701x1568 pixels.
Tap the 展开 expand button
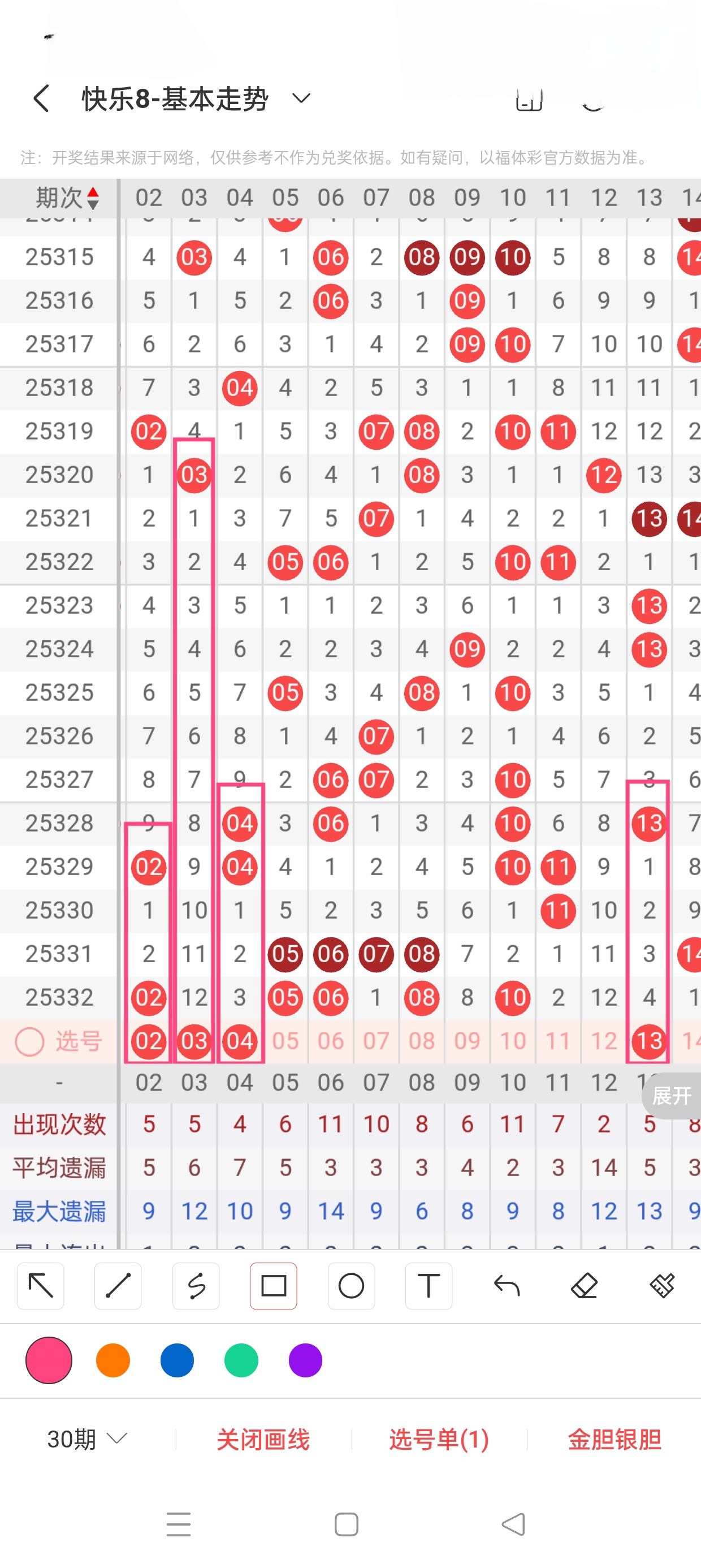(x=671, y=1096)
